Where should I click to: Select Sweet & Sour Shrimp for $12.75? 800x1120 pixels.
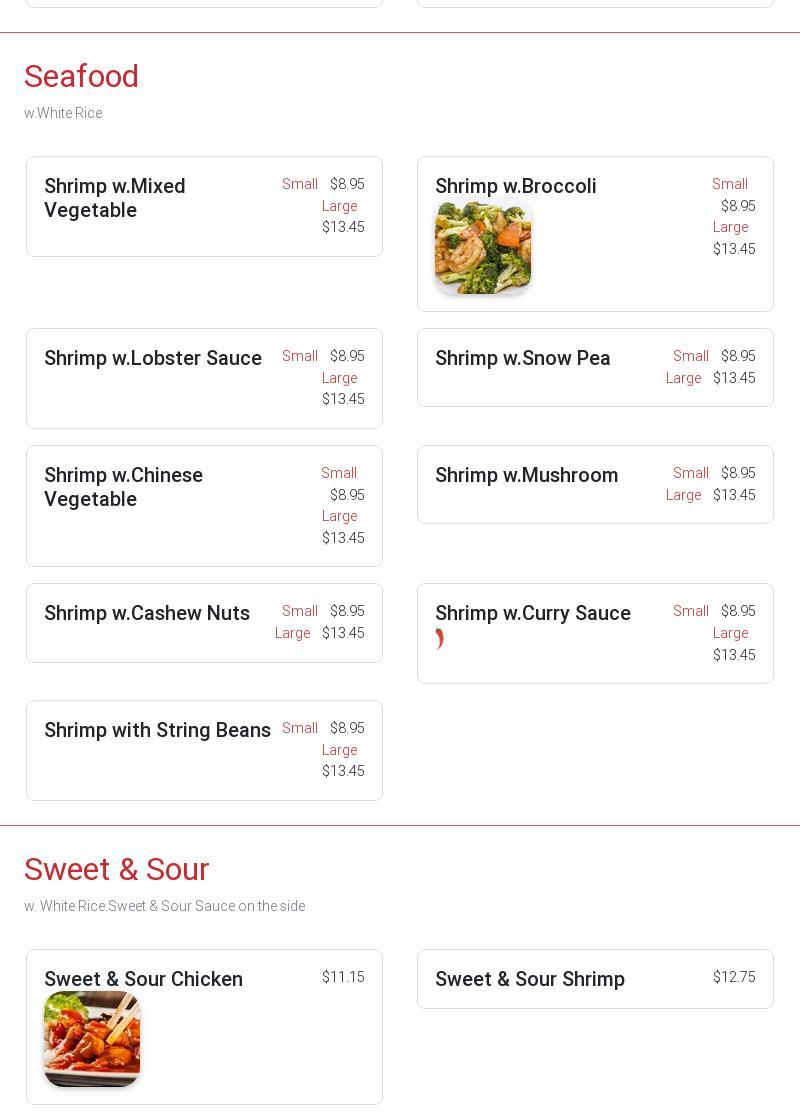click(x=530, y=980)
